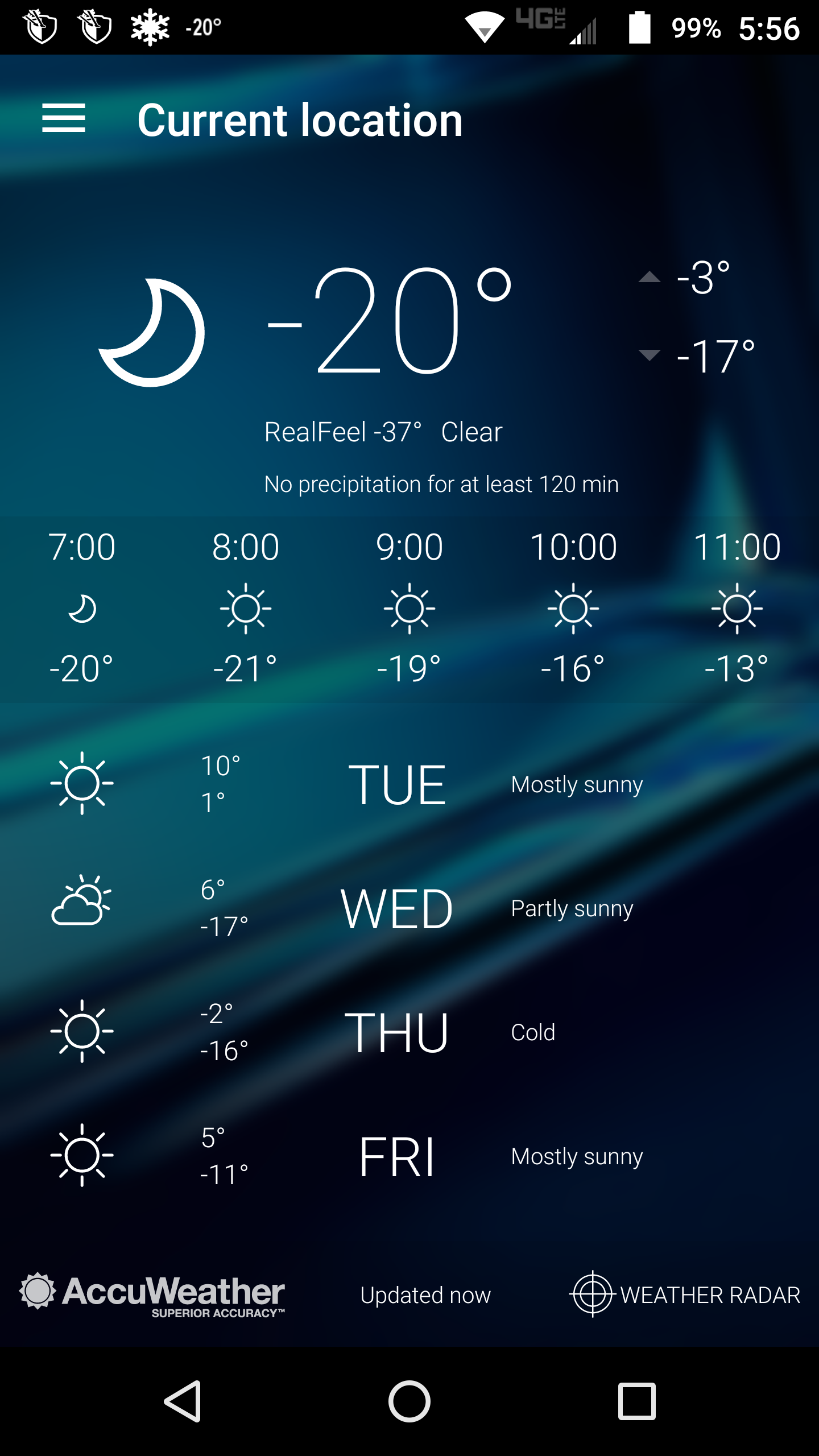View the 11:00 hourly forecast

[x=737, y=609]
